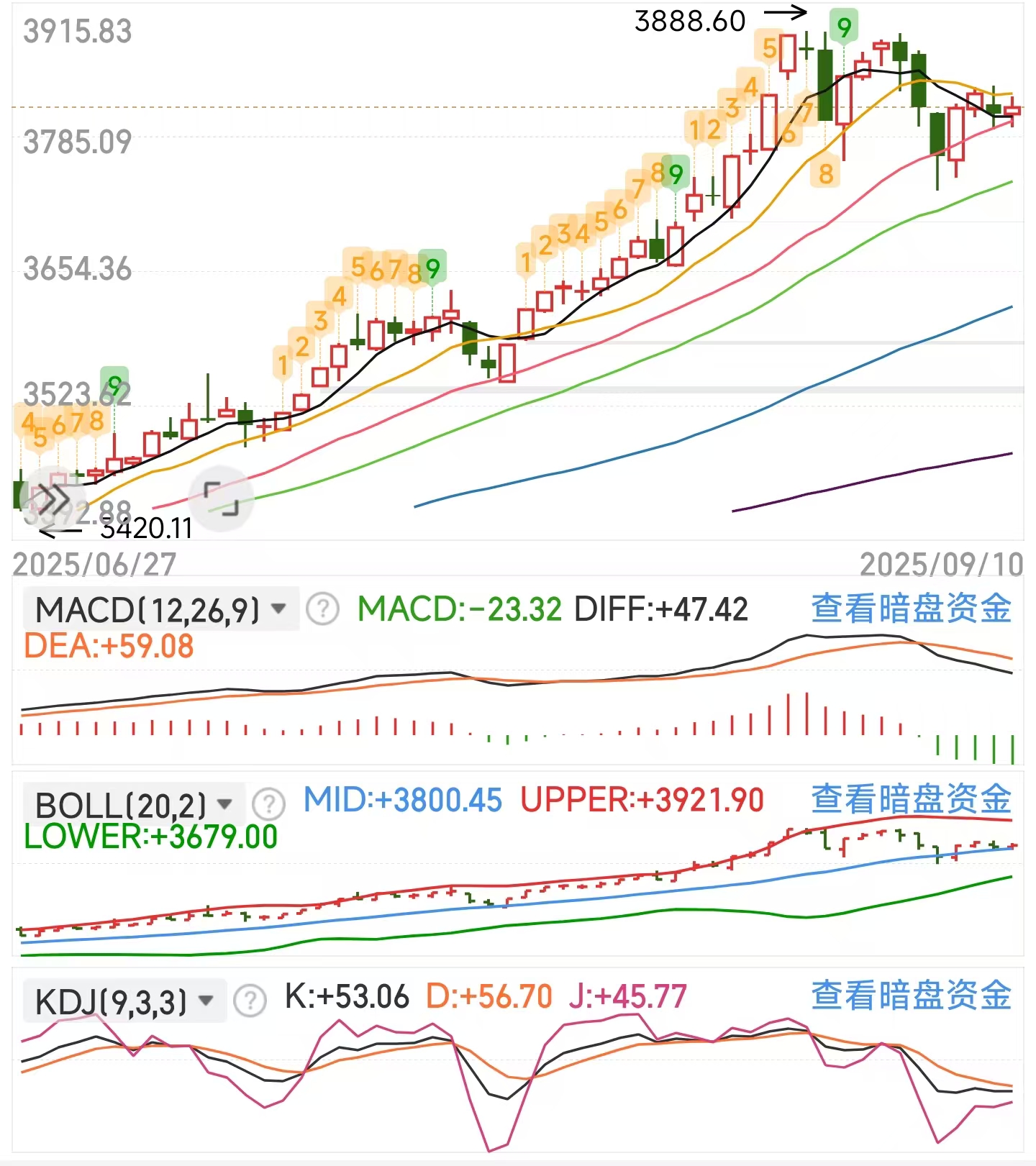
Task: Open 查看暗盘资金 link in the KDJ panel
Action: coord(911,996)
